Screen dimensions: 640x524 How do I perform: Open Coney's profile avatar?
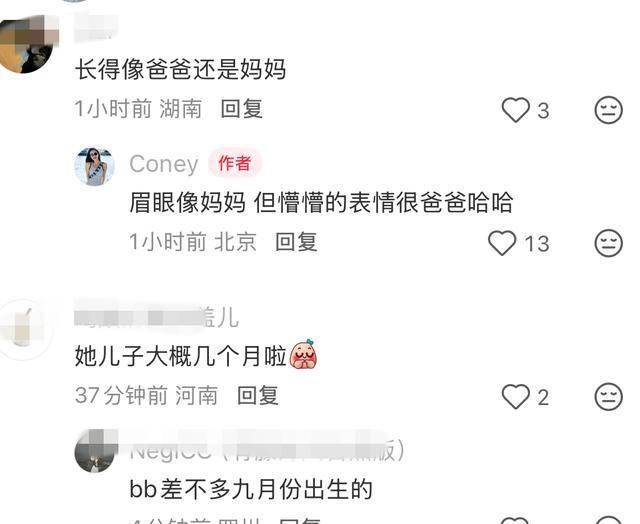pyautogui.click(x=94, y=166)
